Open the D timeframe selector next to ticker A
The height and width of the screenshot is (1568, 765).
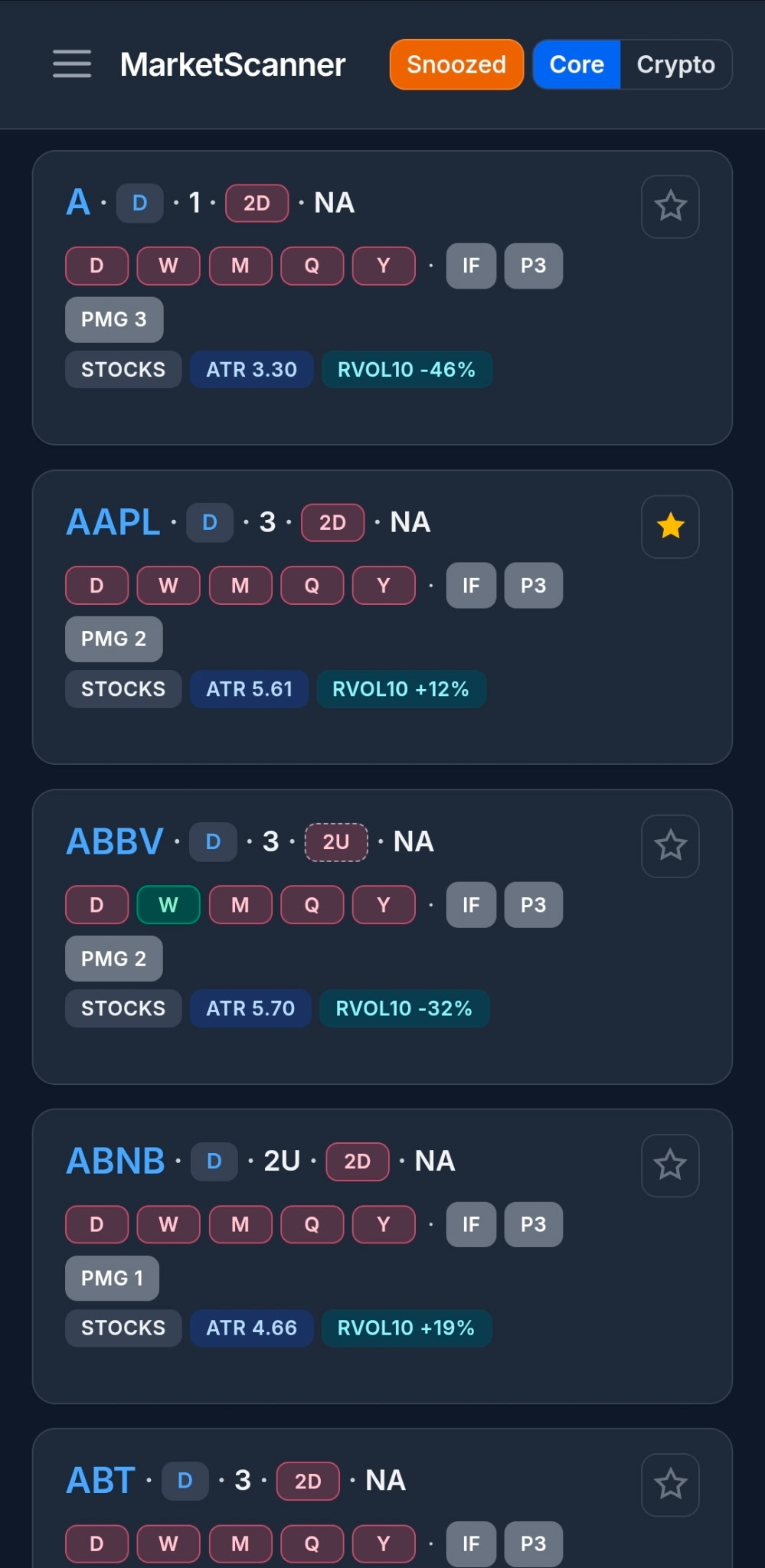(139, 202)
